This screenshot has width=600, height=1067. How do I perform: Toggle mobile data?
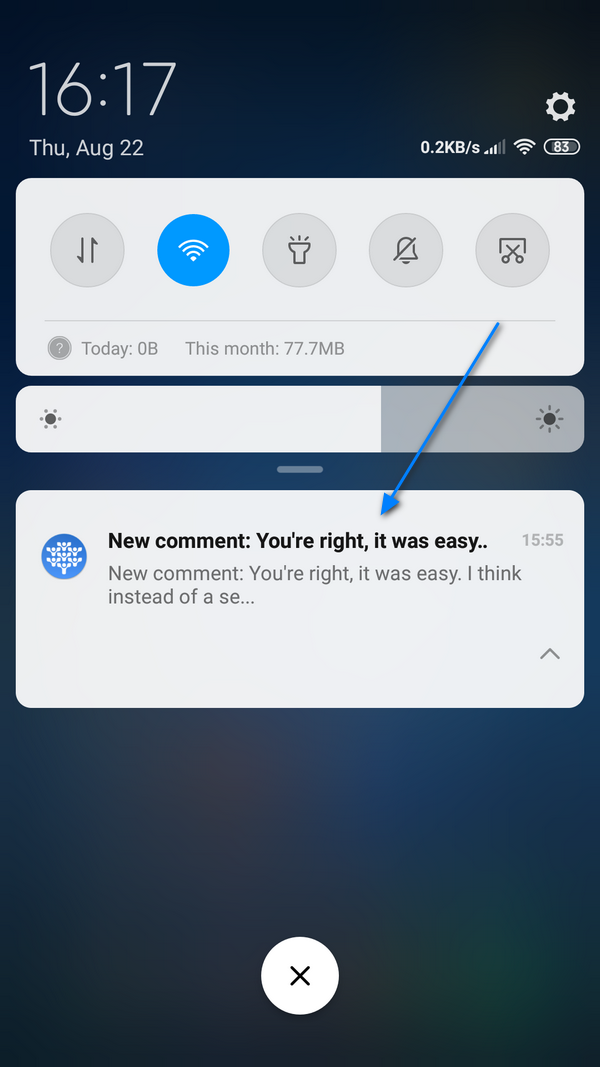coord(87,250)
